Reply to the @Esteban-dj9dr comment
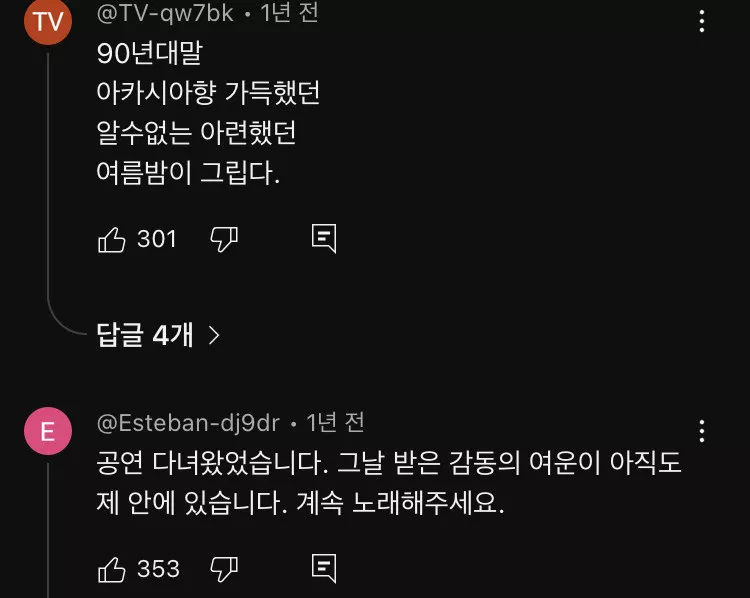Screen dimensions: 750x598 coord(323,569)
